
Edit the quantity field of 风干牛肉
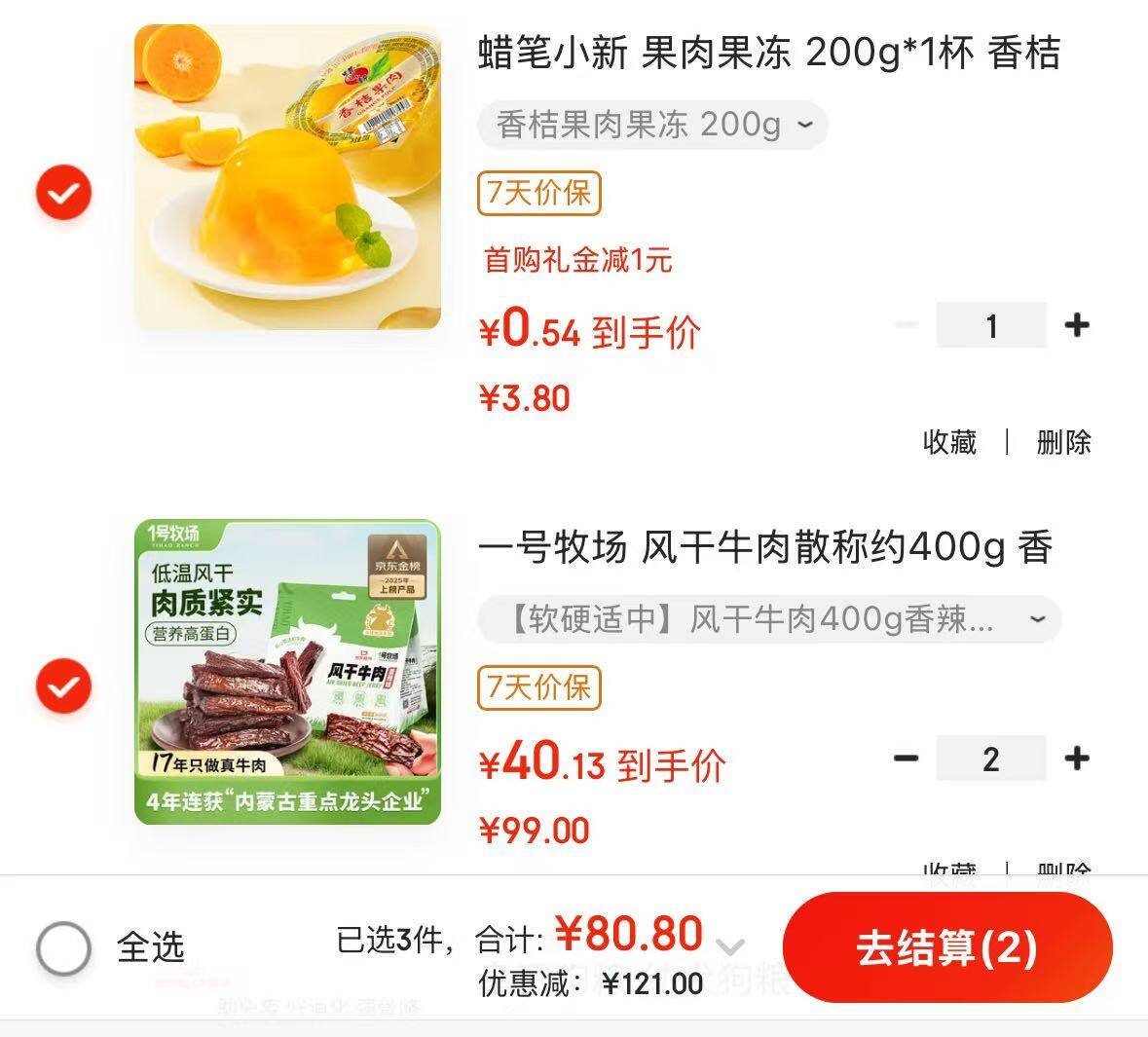(990, 759)
